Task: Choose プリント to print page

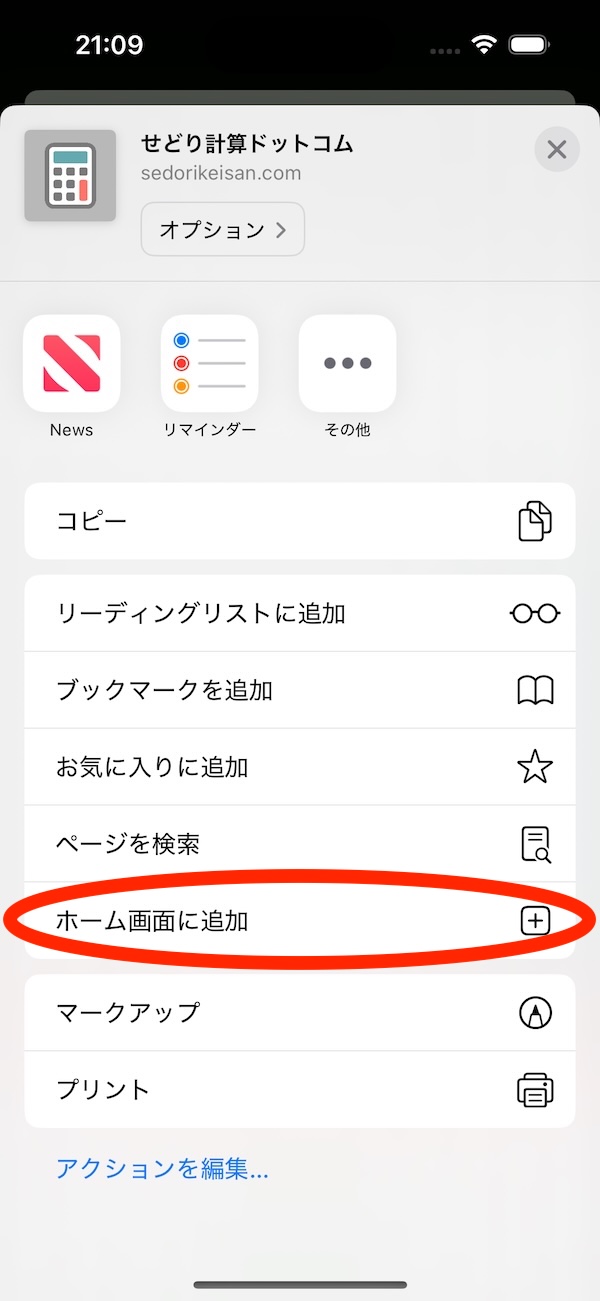Action: 300,1089
